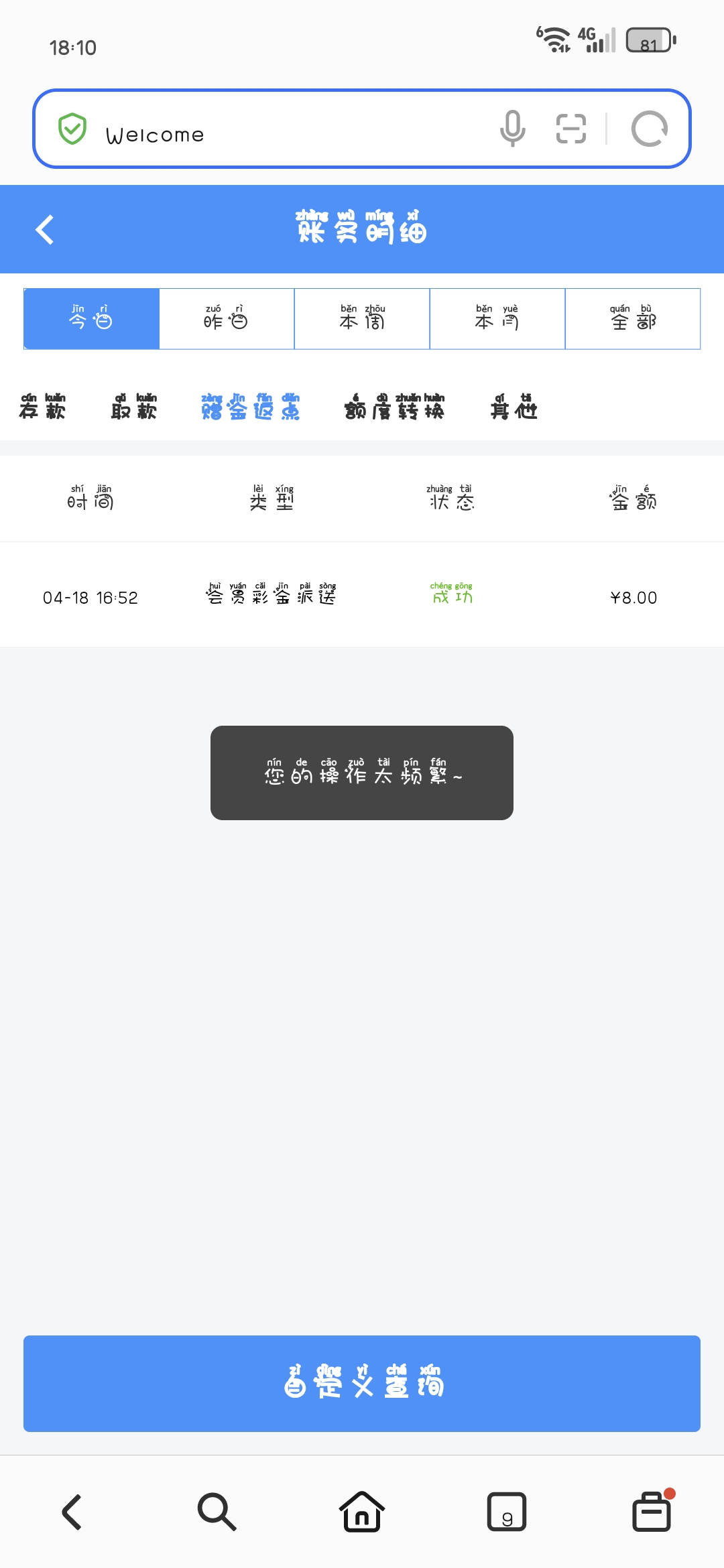
Task: Open the browser tabs switcher
Action: tap(506, 1512)
